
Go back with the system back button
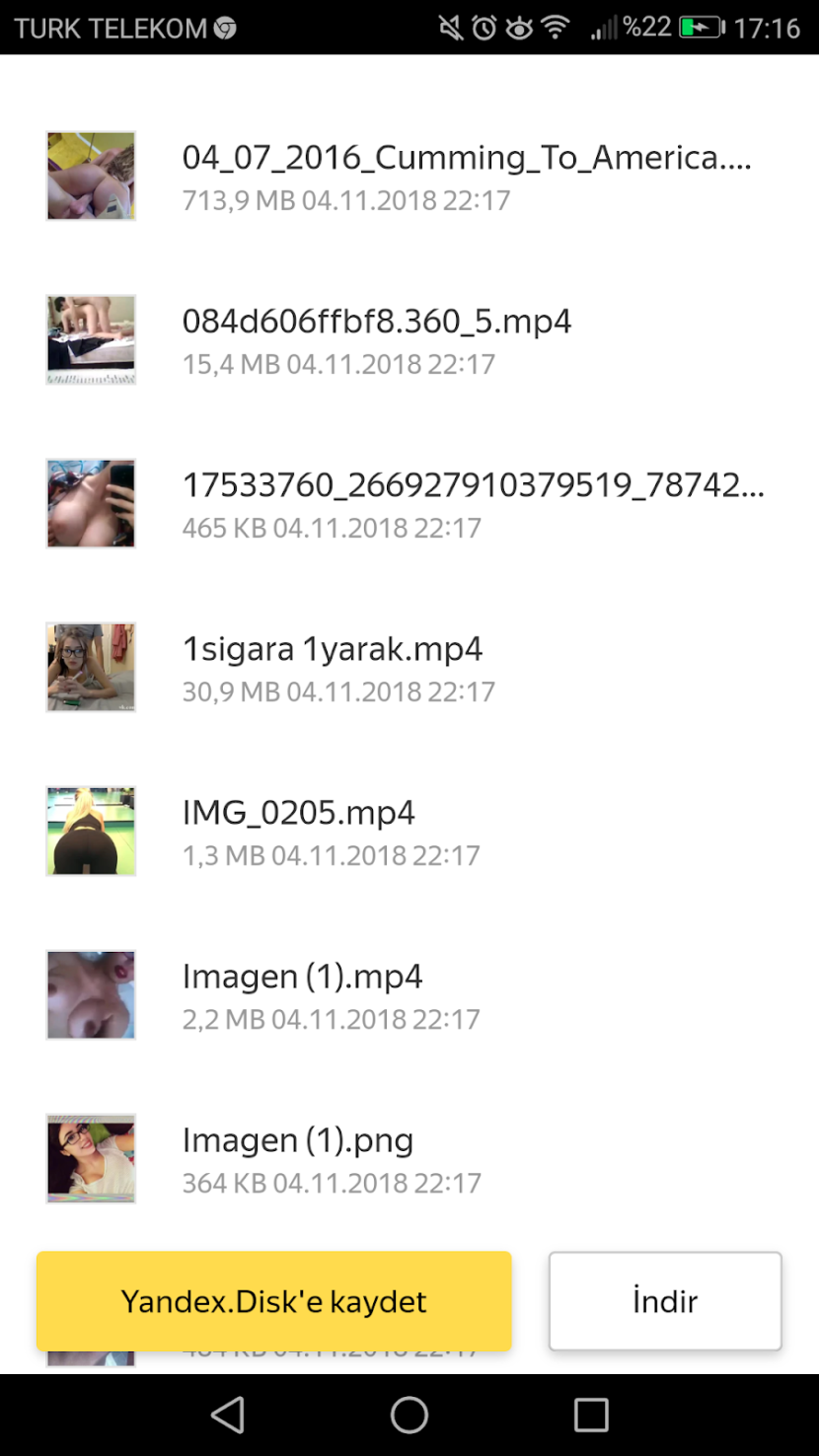pyautogui.click(x=228, y=1416)
